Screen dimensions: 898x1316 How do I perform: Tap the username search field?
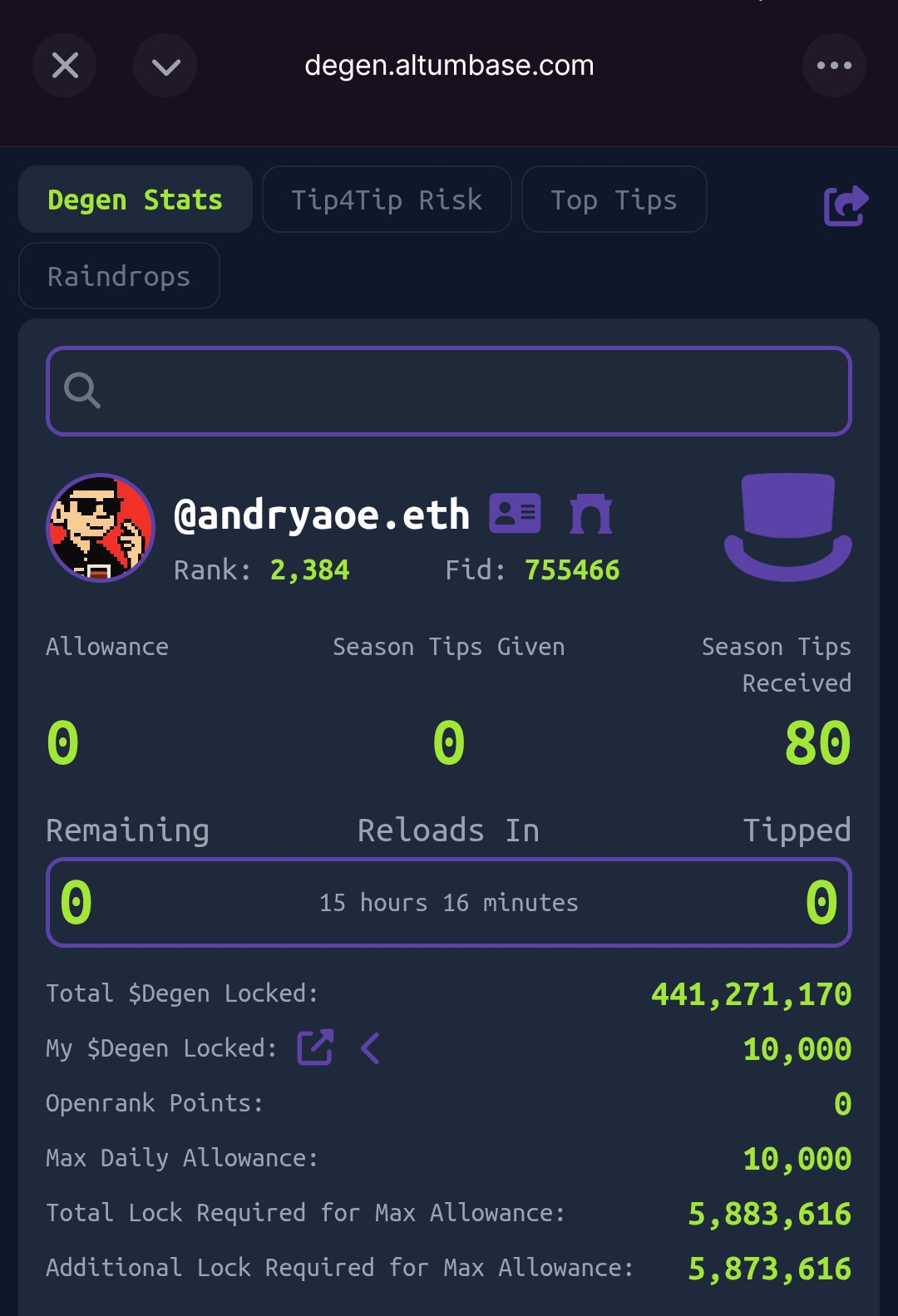(x=449, y=391)
